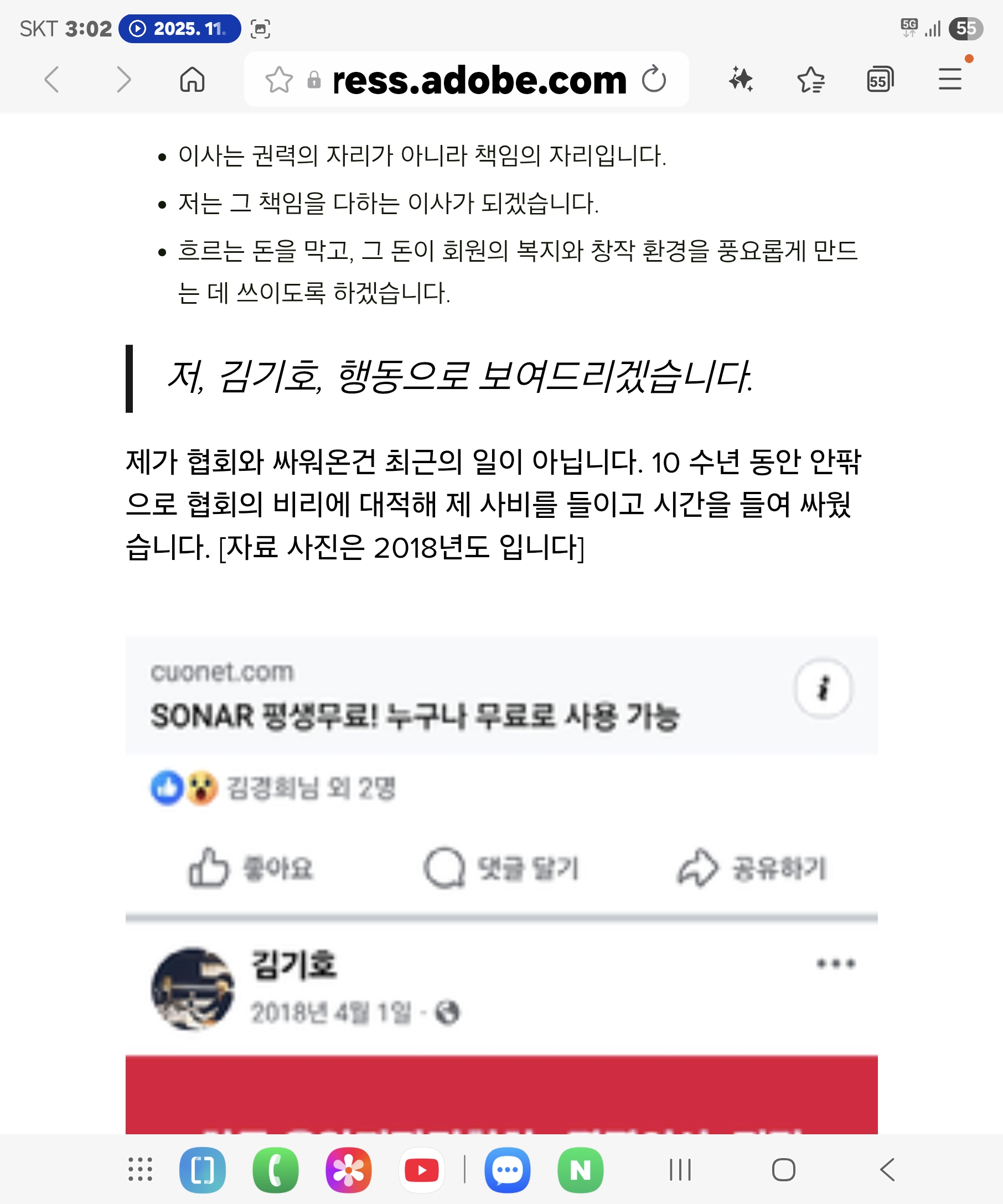Open the browser hamburger menu
This screenshot has height=1204, width=1003.
click(950, 79)
